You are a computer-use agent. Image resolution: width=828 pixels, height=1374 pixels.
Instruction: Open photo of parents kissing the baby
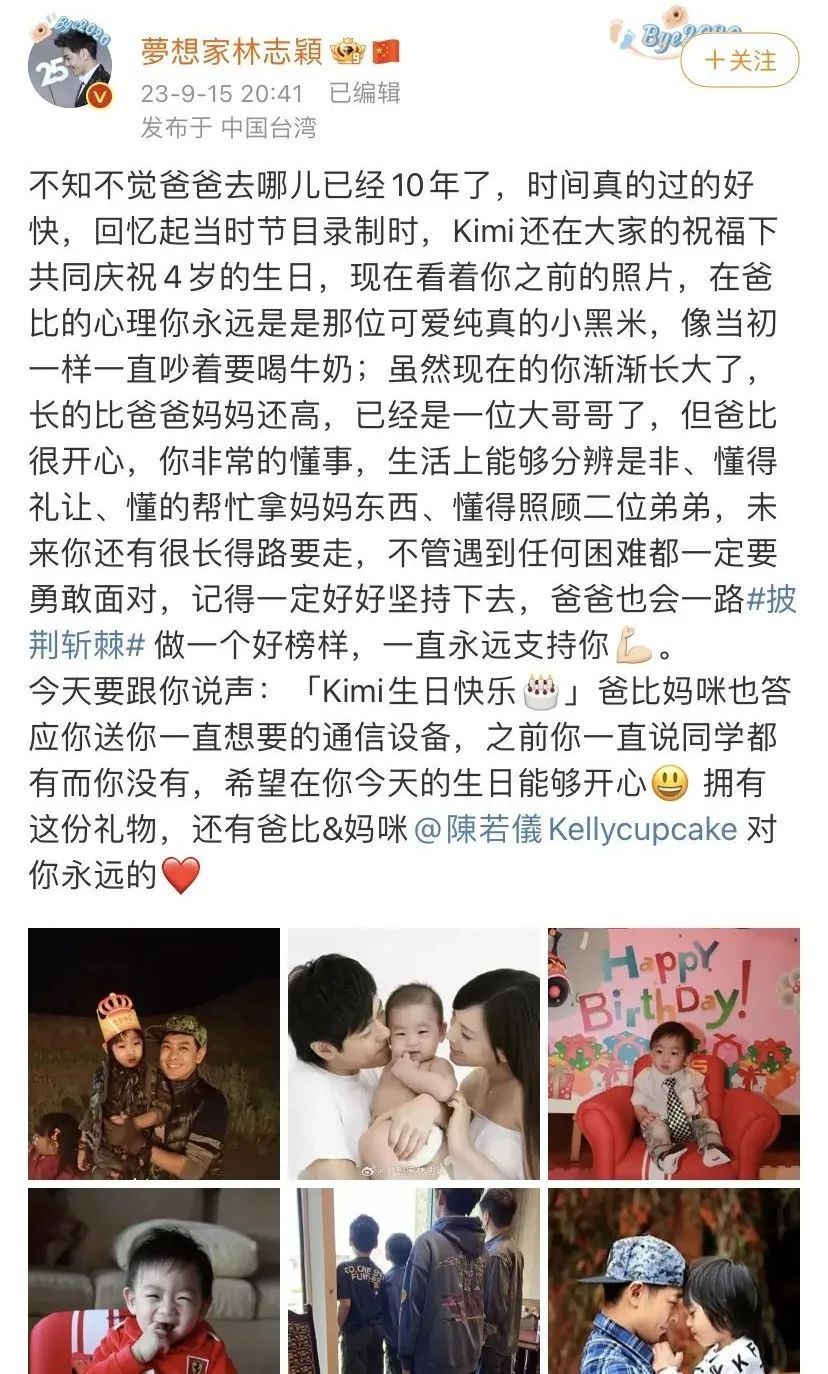click(413, 1053)
